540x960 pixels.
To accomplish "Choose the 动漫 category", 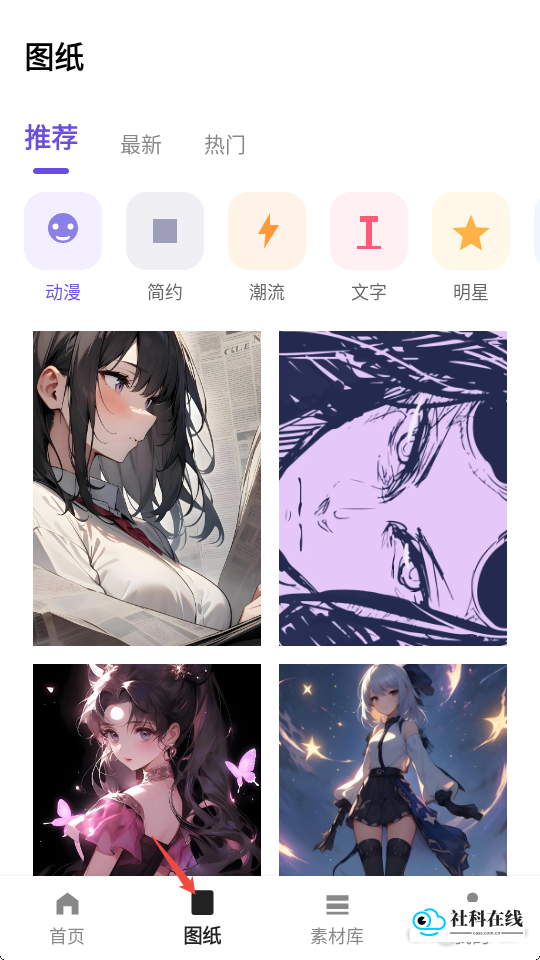I will 63,247.
